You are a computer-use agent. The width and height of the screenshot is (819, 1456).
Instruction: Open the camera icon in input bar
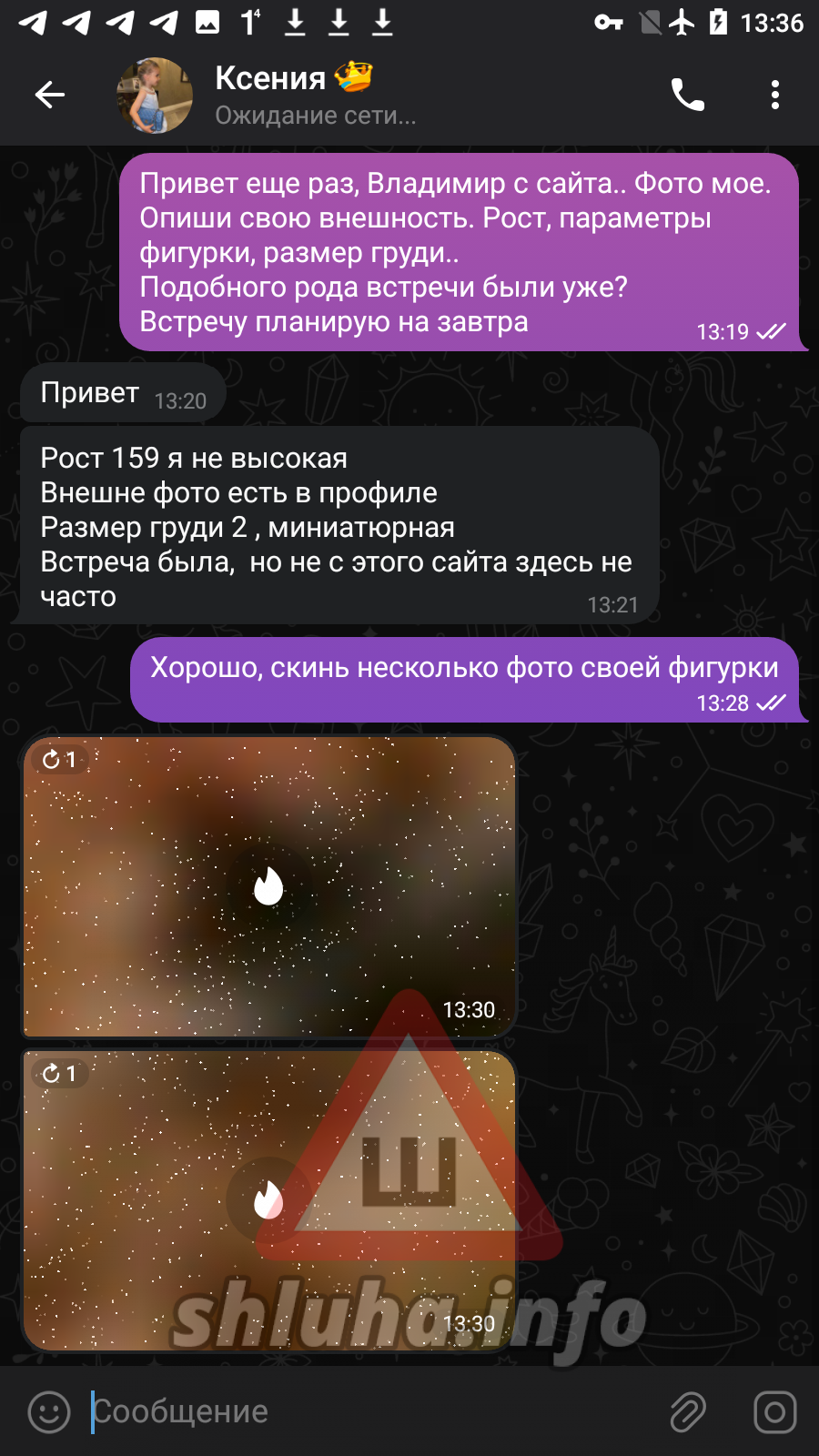point(775,1412)
